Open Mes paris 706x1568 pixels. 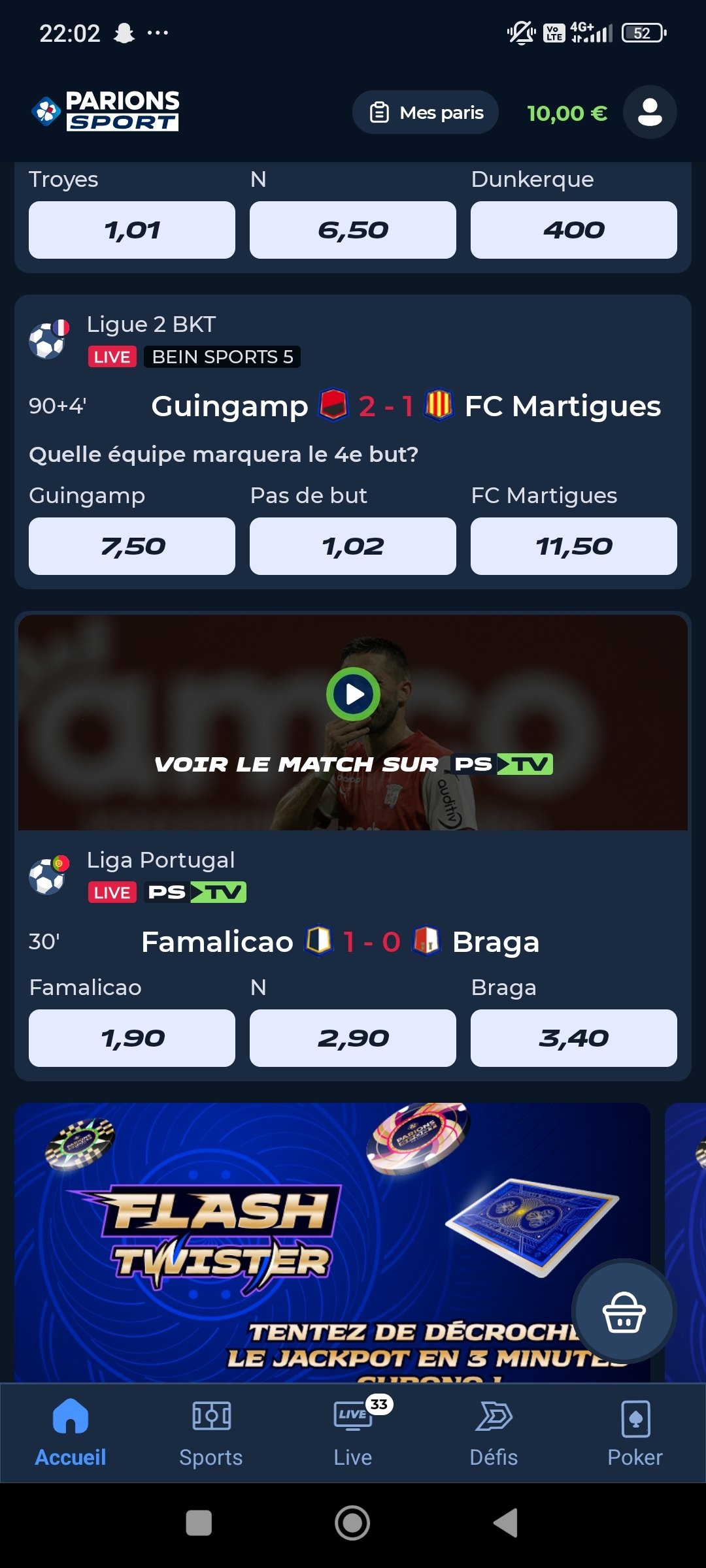pyautogui.click(x=426, y=112)
